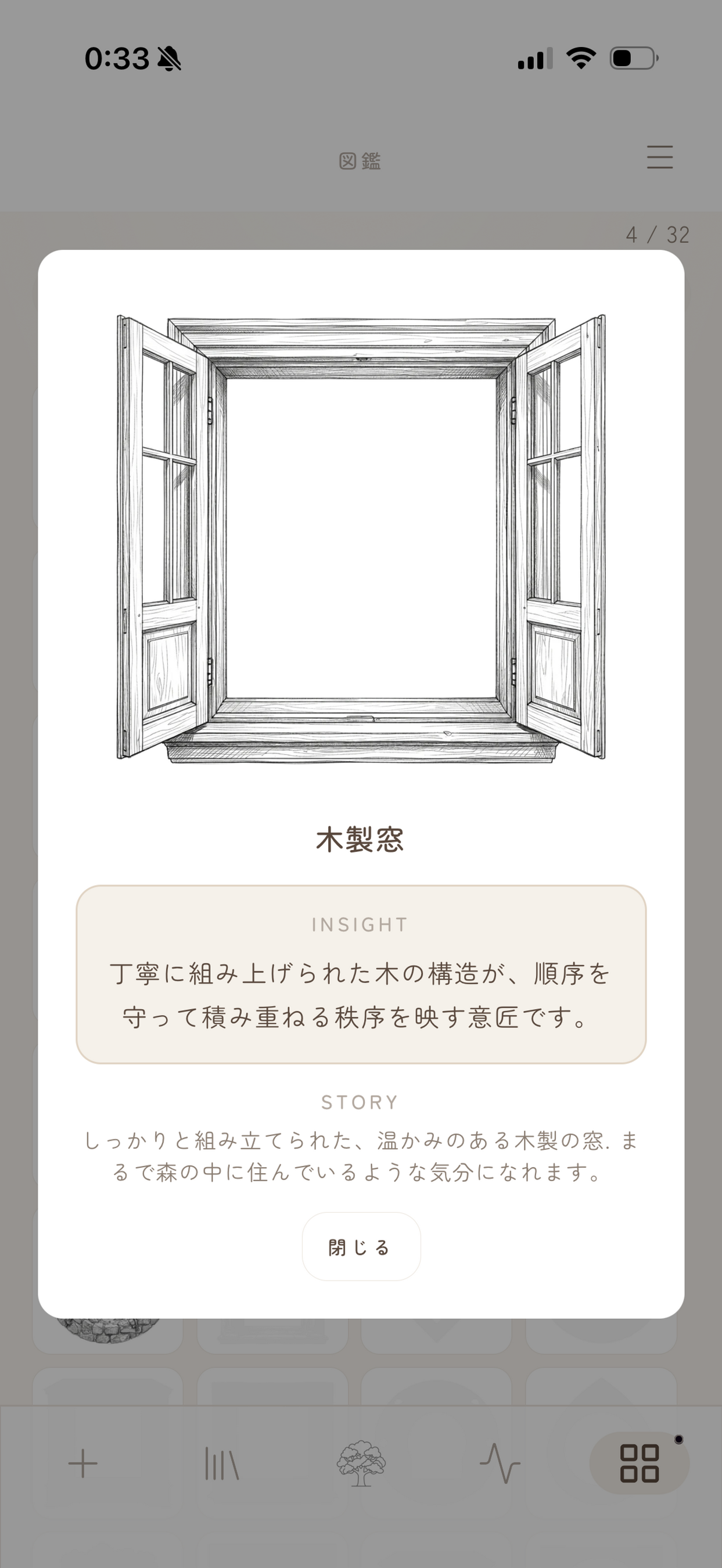Select the grid collection tab

click(639, 1463)
